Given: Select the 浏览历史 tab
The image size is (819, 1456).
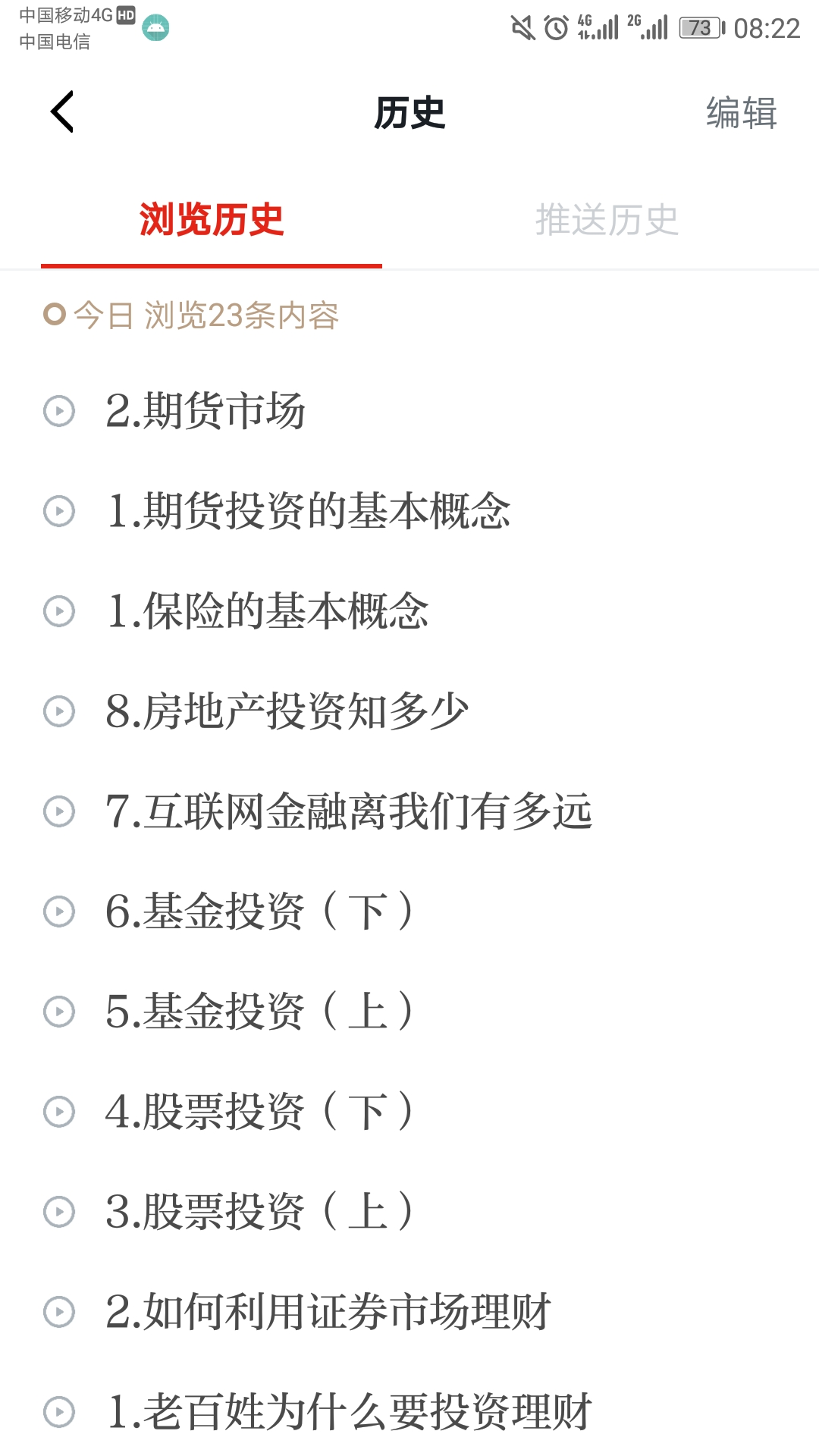Looking at the screenshot, I should (212, 220).
